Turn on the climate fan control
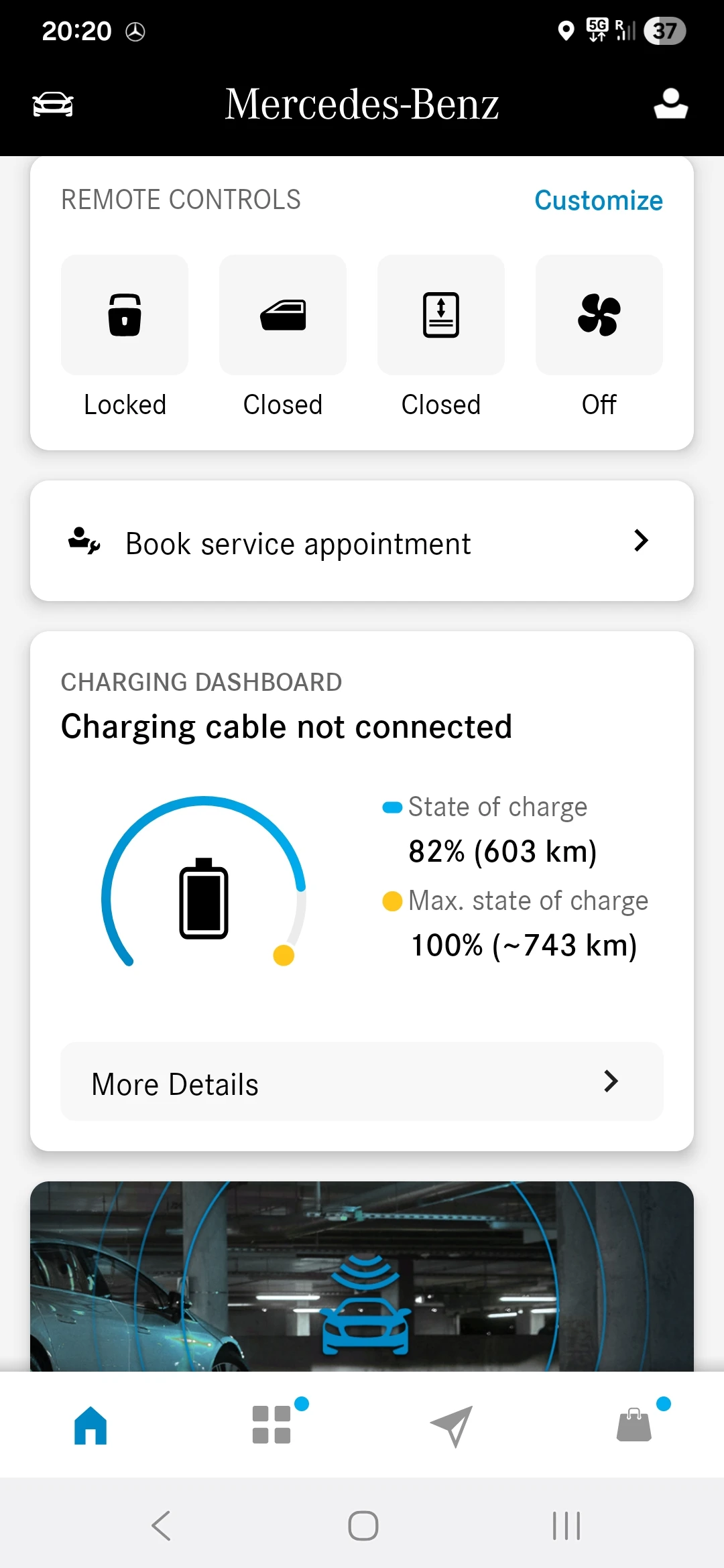The width and height of the screenshot is (724, 1568). point(599,315)
